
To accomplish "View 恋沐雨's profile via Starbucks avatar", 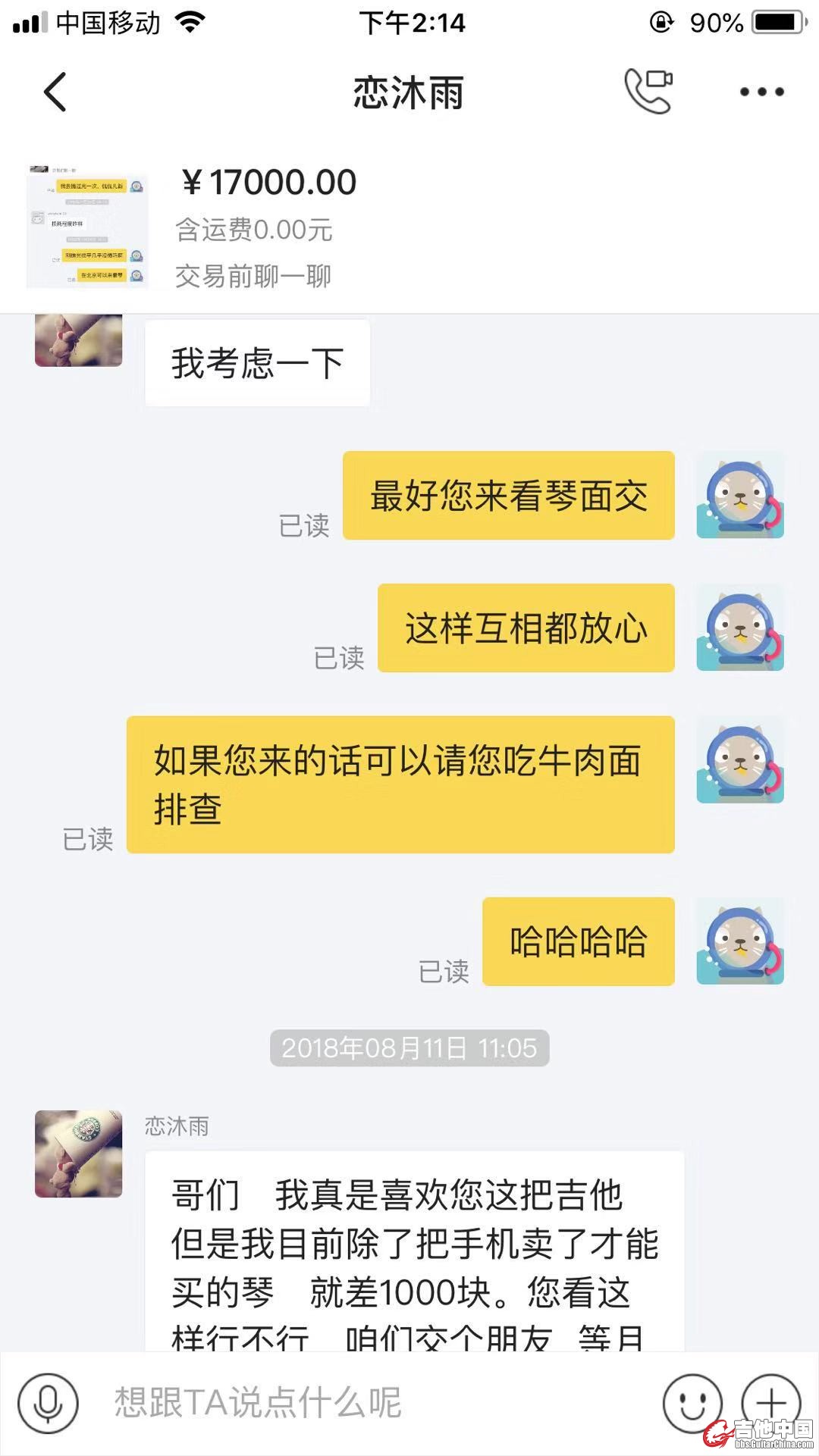I will pyautogui.click(x=79, y=1154).
